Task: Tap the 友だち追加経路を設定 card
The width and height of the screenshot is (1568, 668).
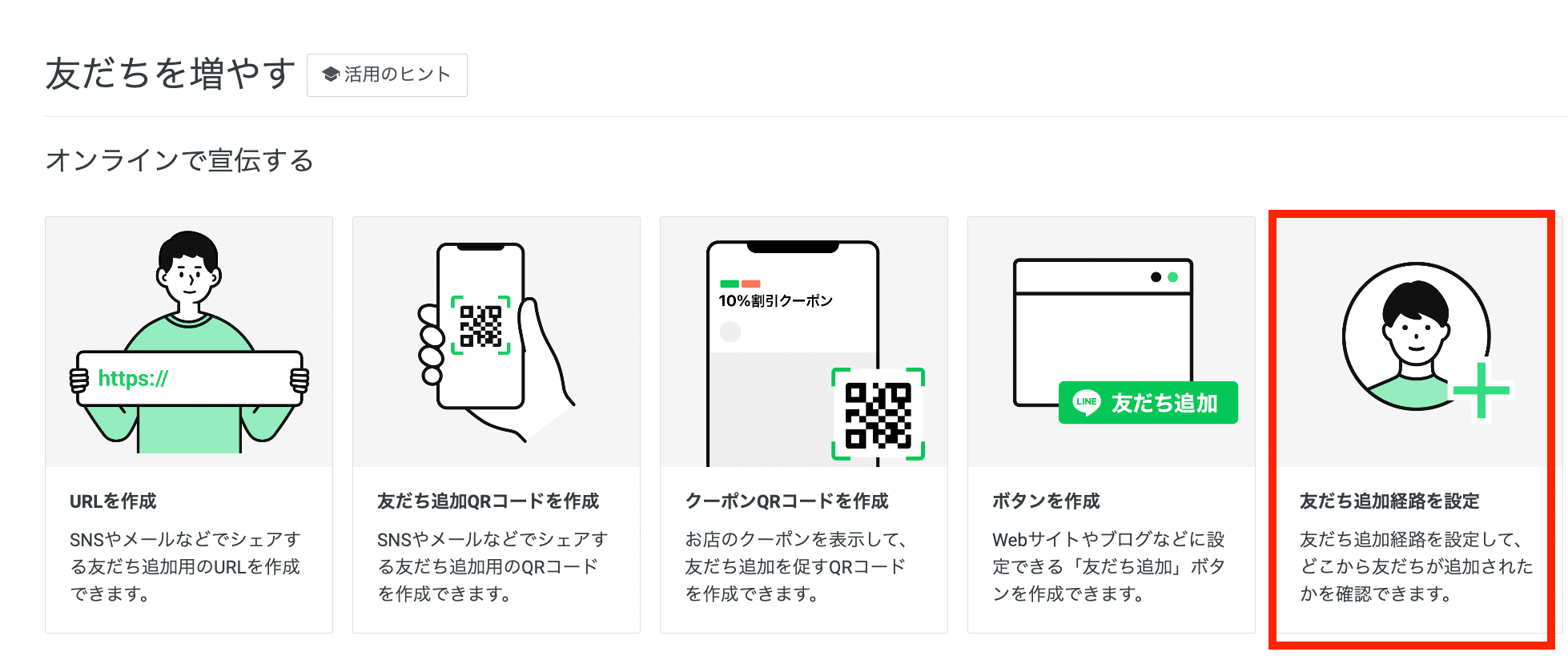Action: [1411, 425]
